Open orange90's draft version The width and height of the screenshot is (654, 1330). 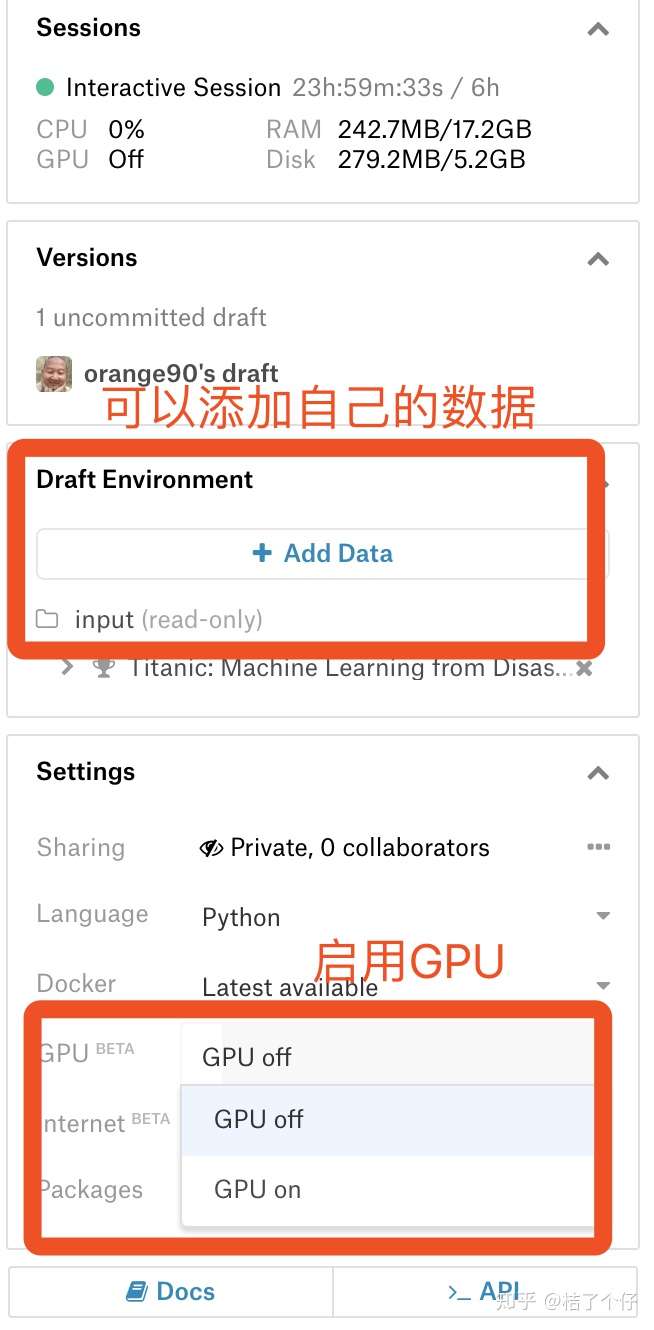point(181,374)
